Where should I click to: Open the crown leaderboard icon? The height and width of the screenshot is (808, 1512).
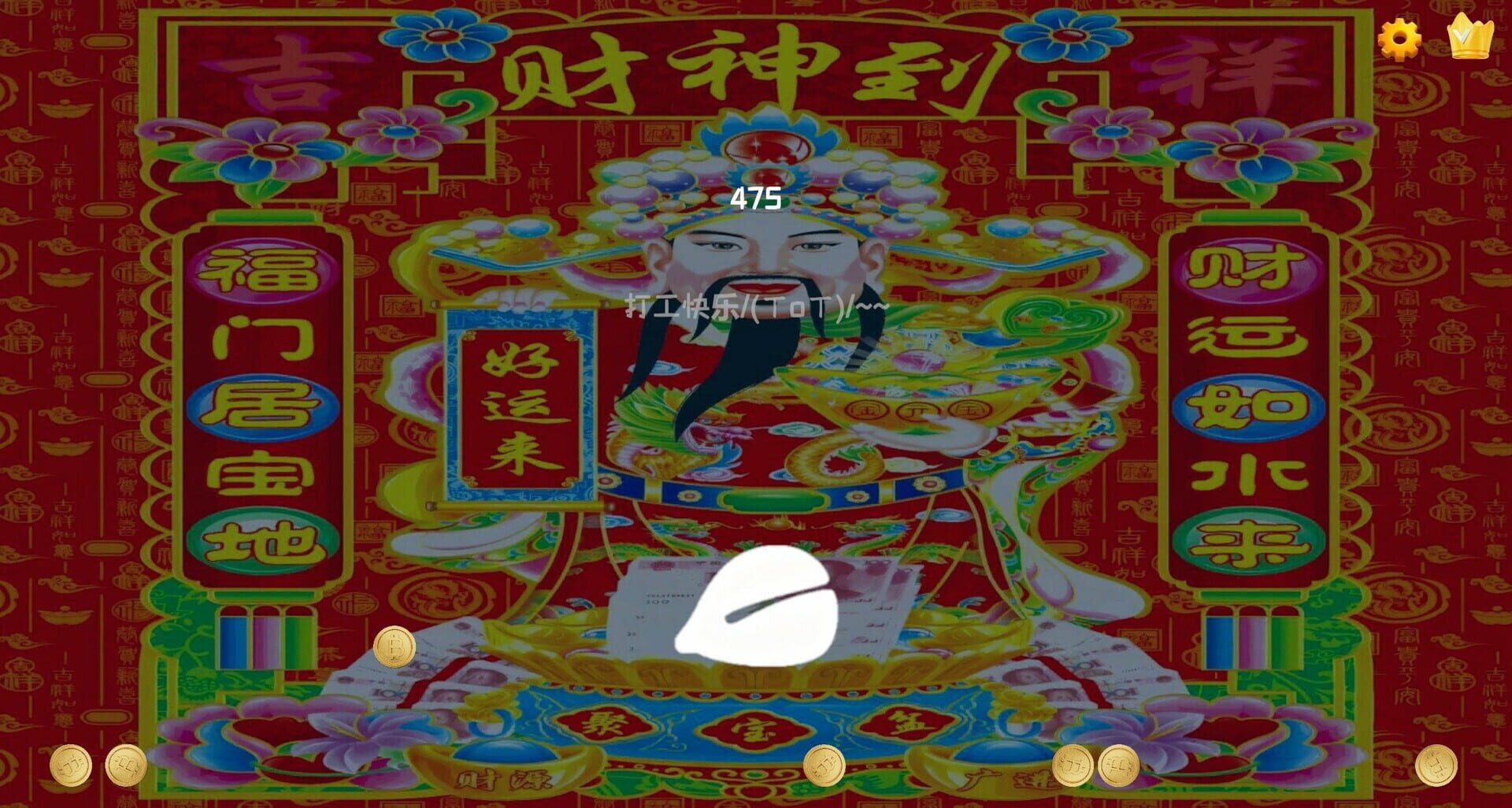1469,36
